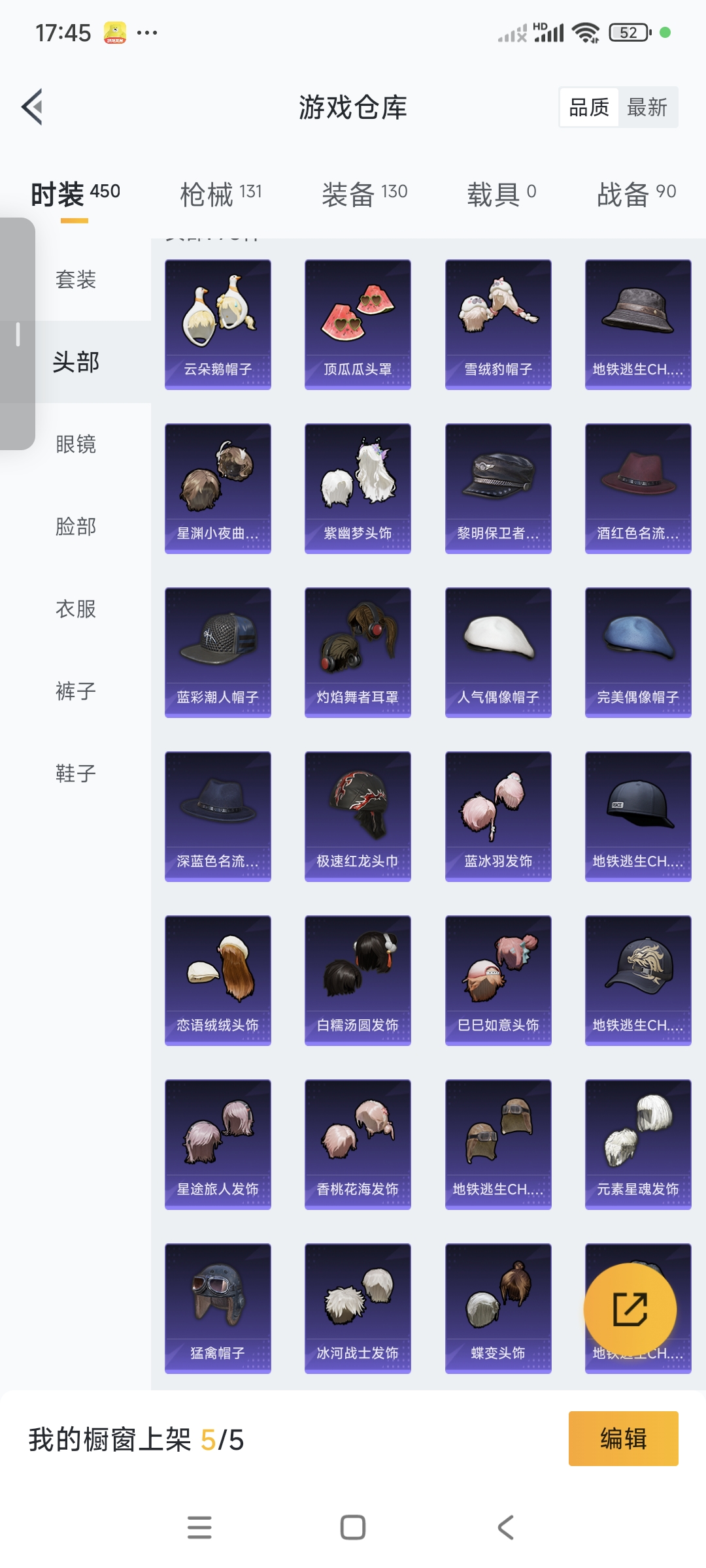The image size is (706, 1568).
Task: Tap the 编辑 button
Action: click(624, 1439)
